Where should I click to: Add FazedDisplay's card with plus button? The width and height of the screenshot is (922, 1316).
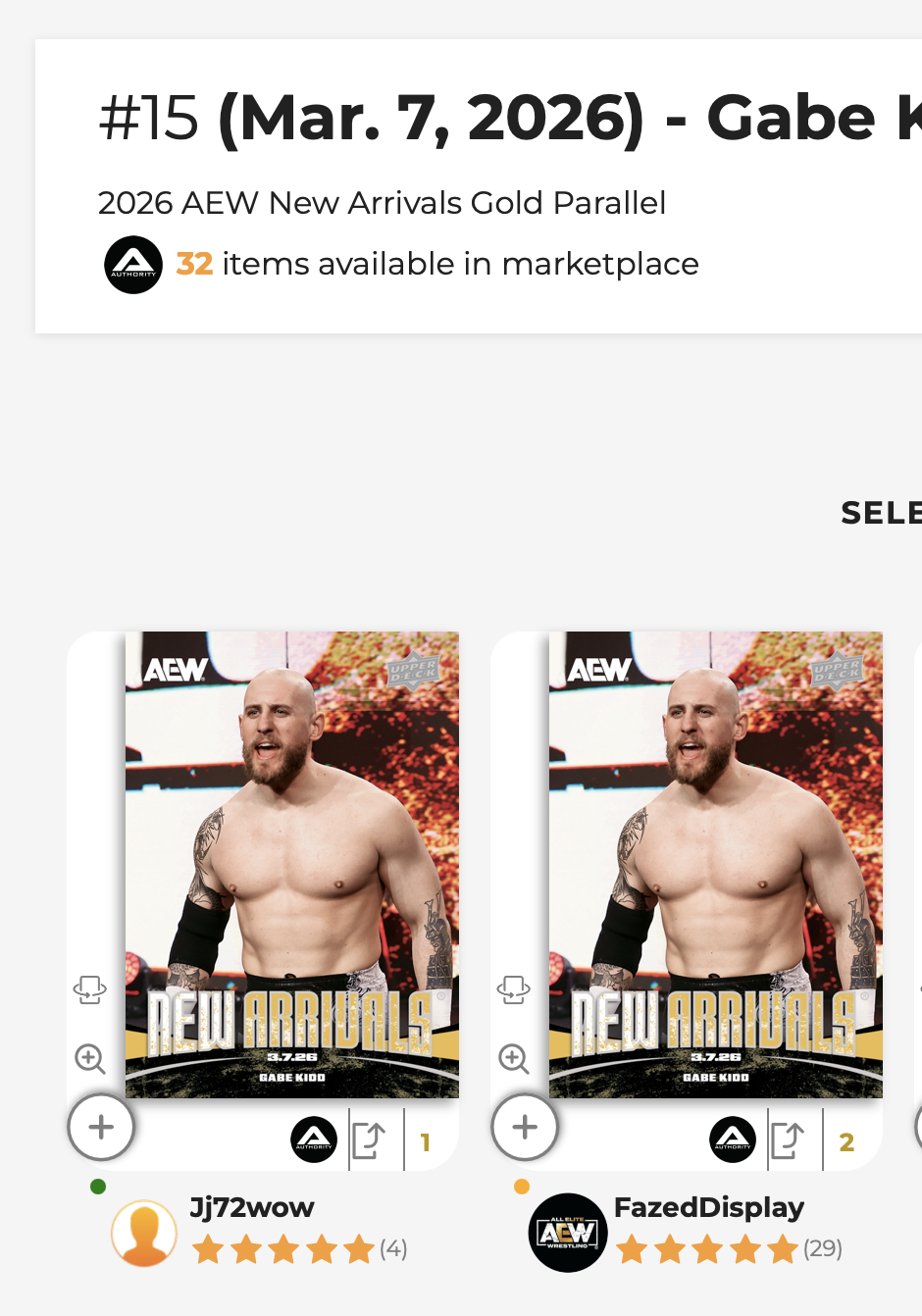525,1128
